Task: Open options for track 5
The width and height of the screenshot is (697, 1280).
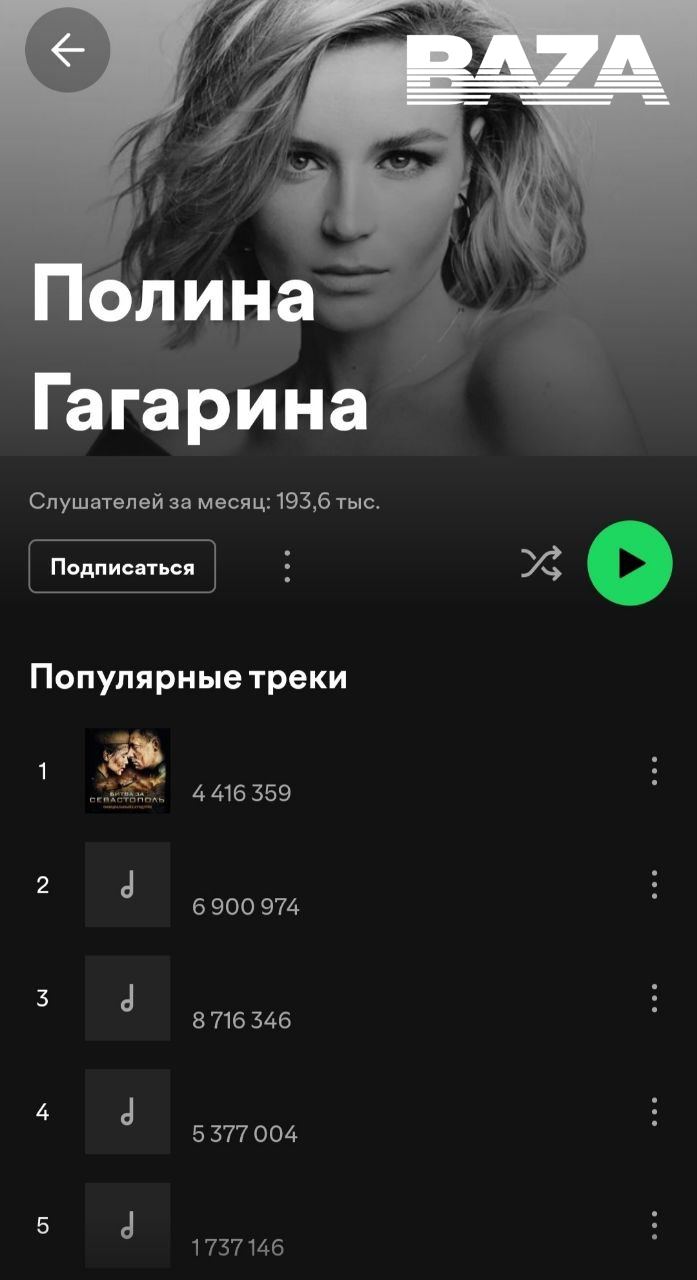Action: tap(654, 1226)
